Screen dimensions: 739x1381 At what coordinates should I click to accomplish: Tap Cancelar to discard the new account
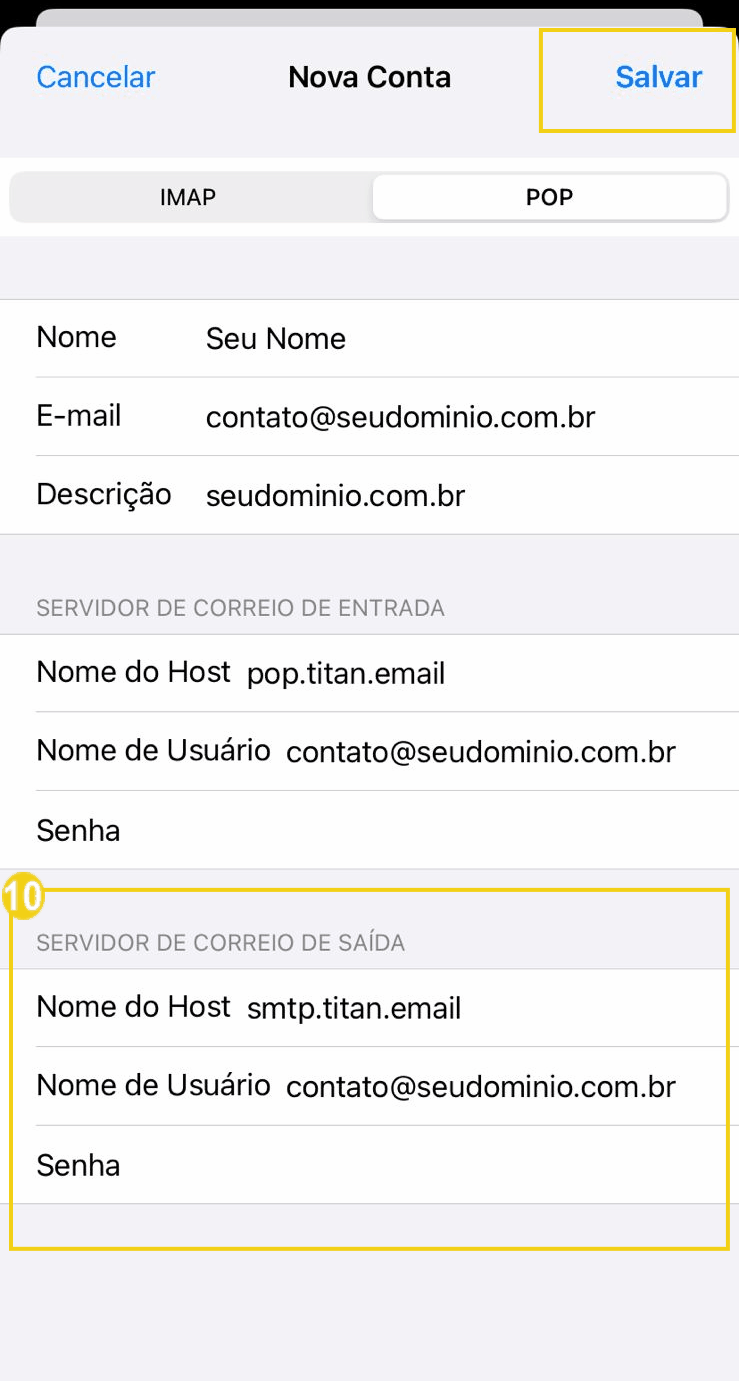96,78
